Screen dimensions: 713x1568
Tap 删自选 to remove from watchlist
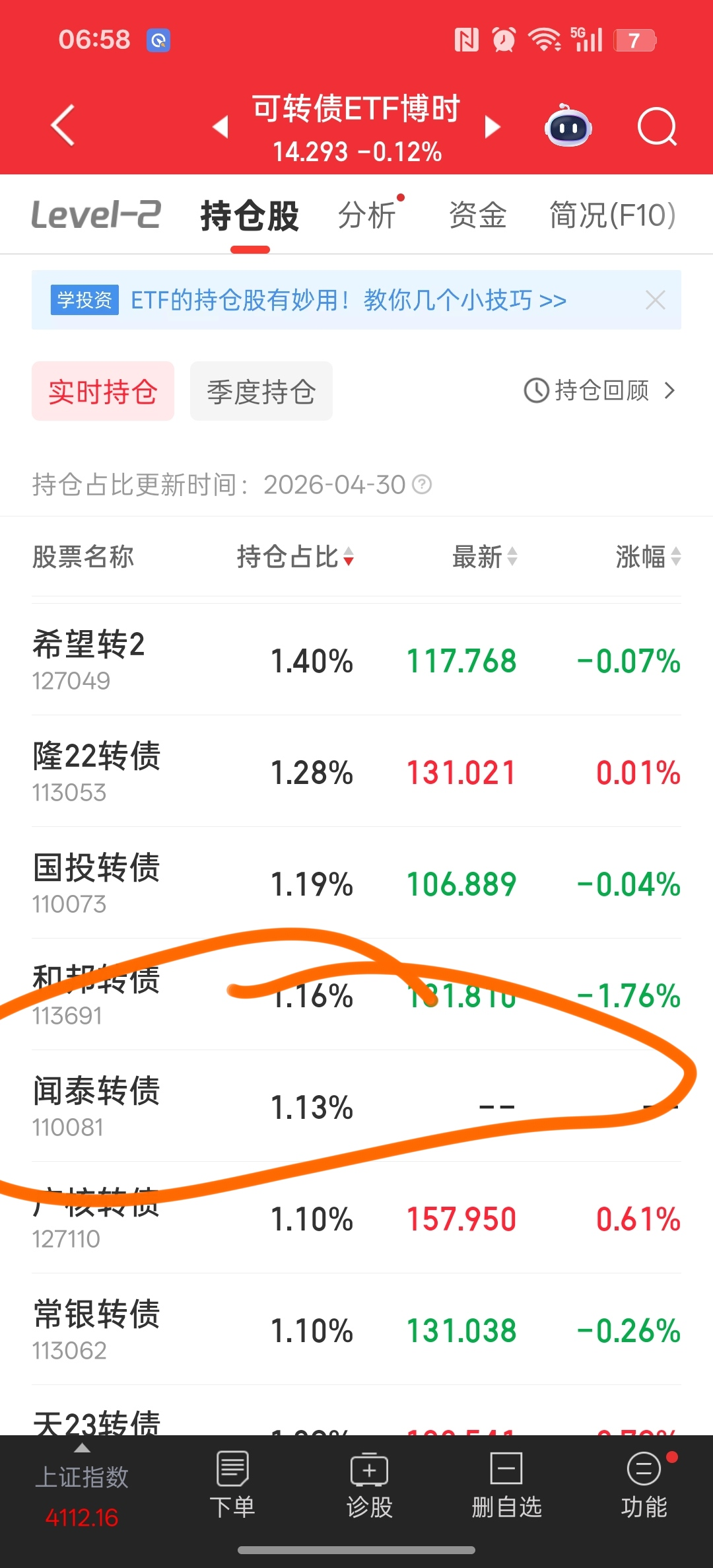(x=506, y=1484)
